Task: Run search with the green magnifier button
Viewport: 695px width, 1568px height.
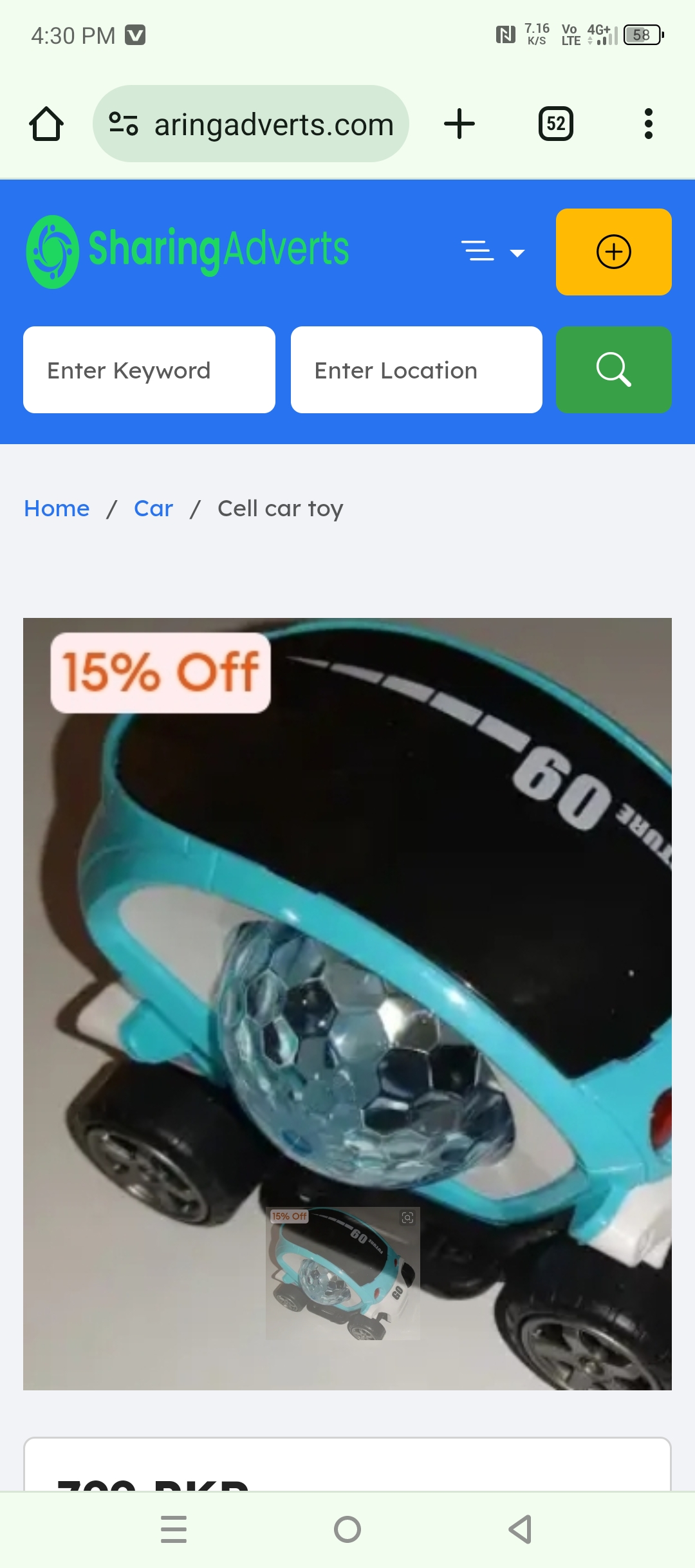Action: [x=613, y=370]
